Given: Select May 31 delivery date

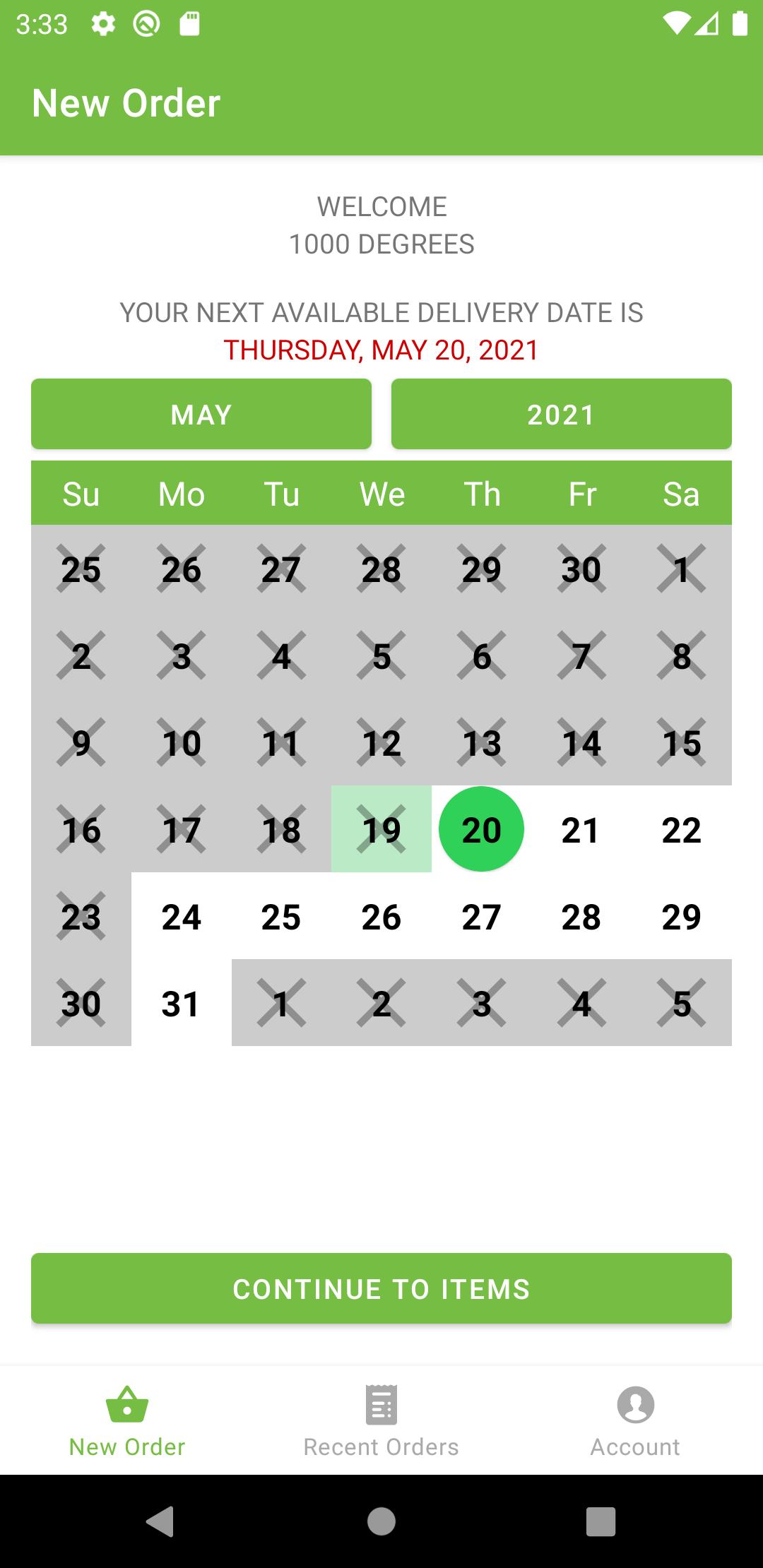Looking at the screenshot, I should (x=182, y=1003).
